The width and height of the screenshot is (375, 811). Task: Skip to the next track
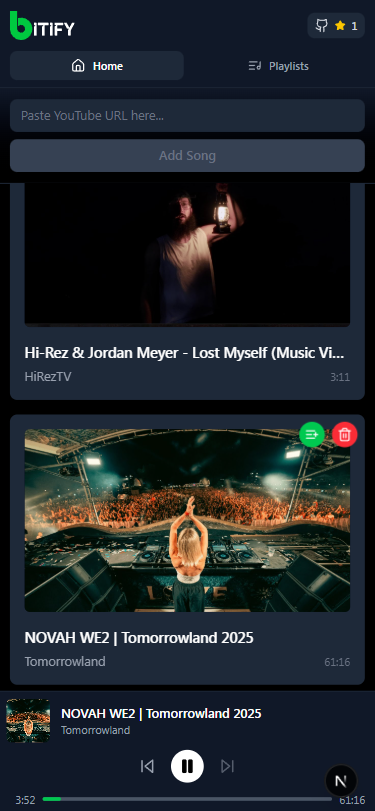(x=227, y=766)
